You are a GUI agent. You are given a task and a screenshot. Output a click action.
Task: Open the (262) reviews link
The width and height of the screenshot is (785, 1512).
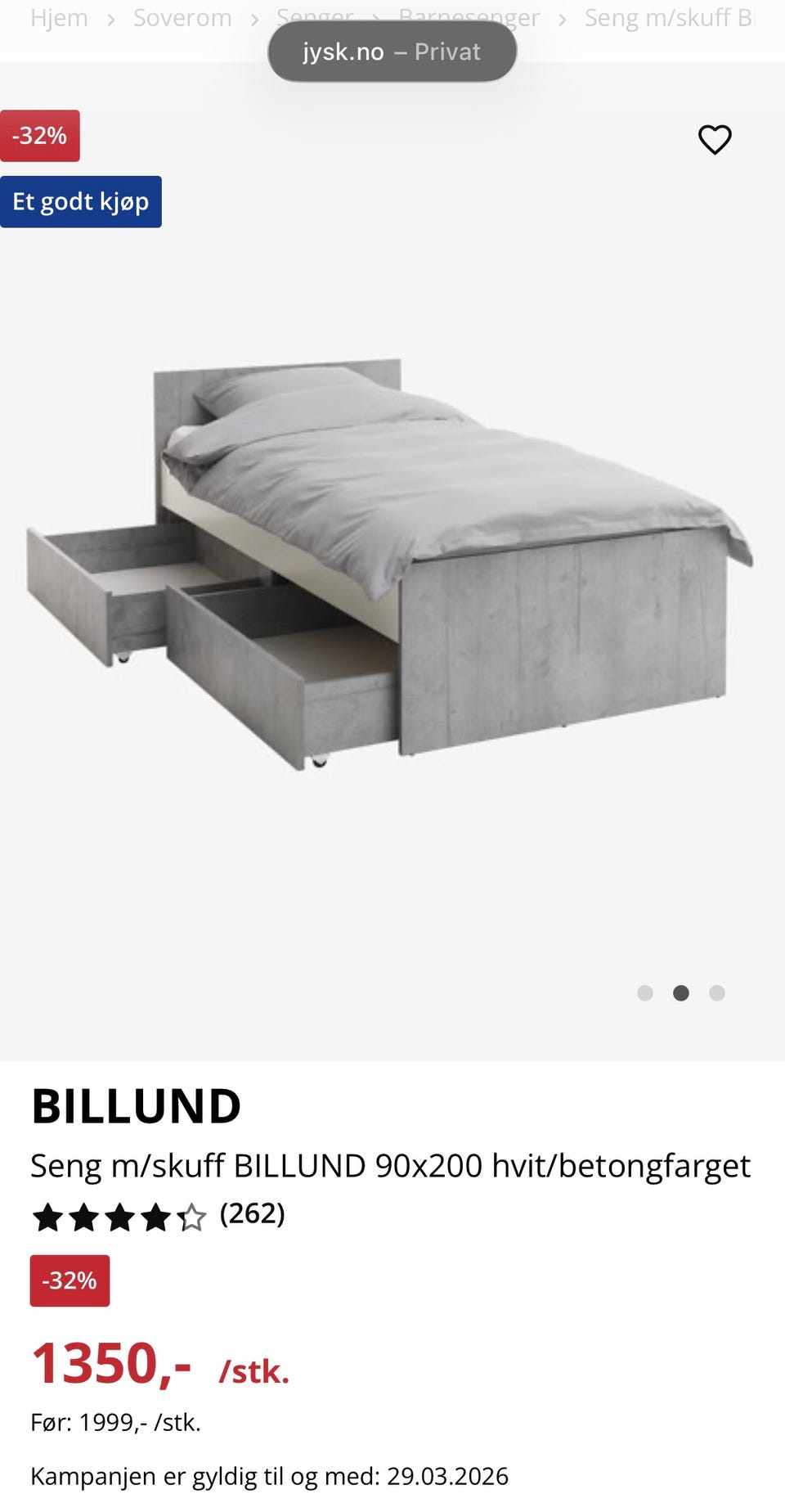pos(252,1216)
